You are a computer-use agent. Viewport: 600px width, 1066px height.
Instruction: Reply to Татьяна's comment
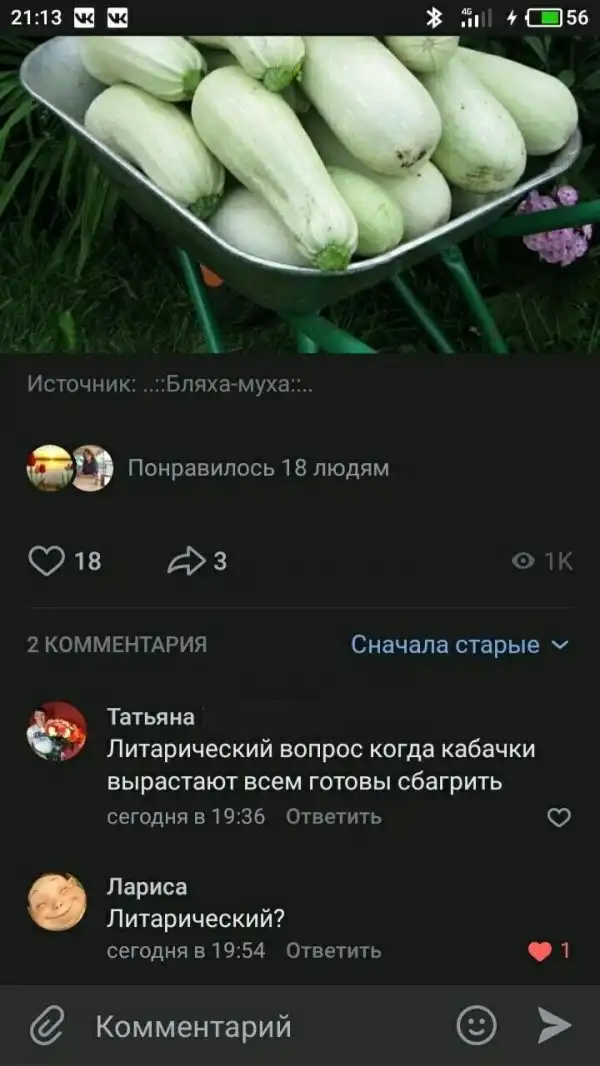pos(333,817)
